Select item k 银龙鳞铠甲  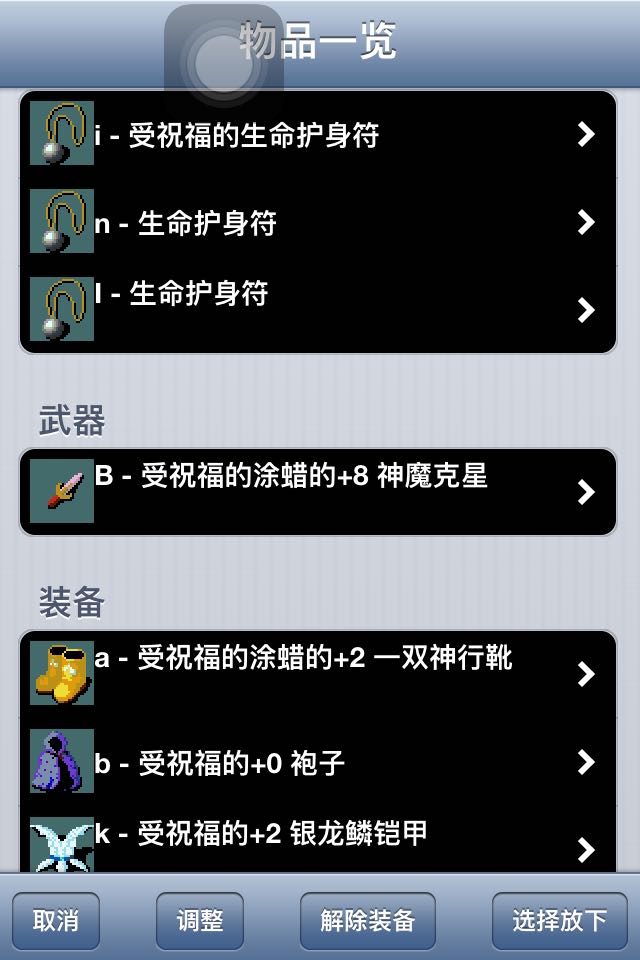tap(318, 840)
